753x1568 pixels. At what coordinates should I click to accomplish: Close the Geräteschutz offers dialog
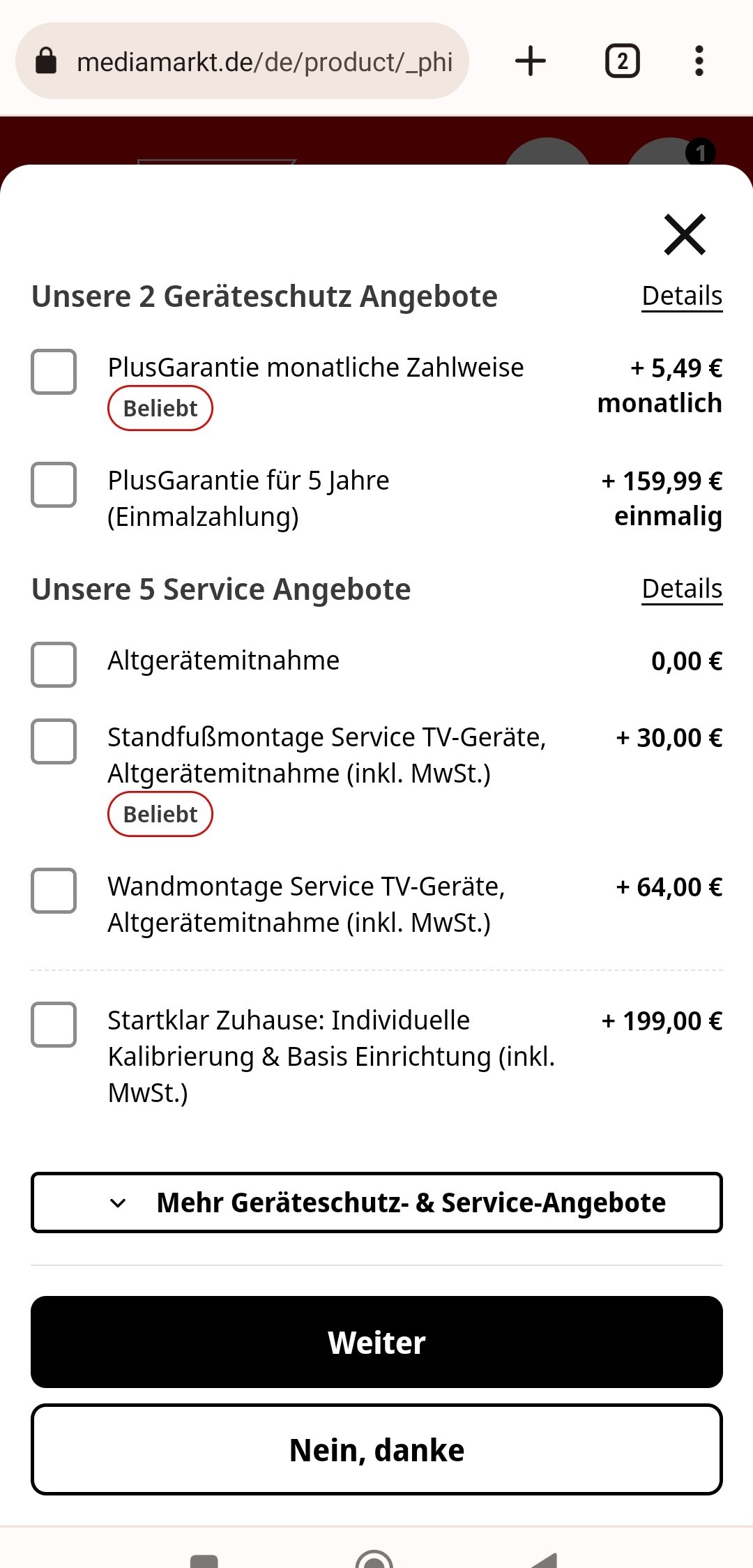[685, 234]
